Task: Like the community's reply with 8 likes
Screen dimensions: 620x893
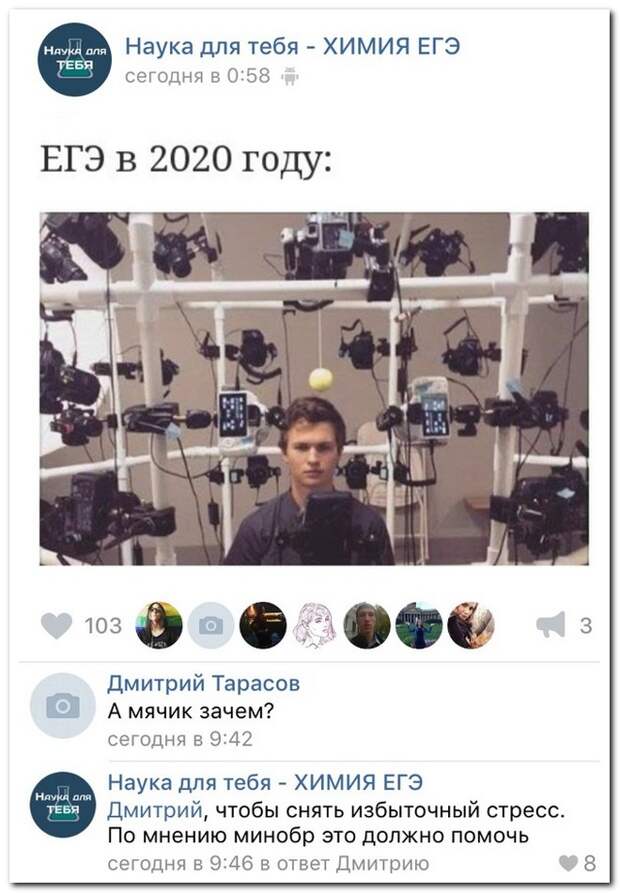Action: pos(568,863)
